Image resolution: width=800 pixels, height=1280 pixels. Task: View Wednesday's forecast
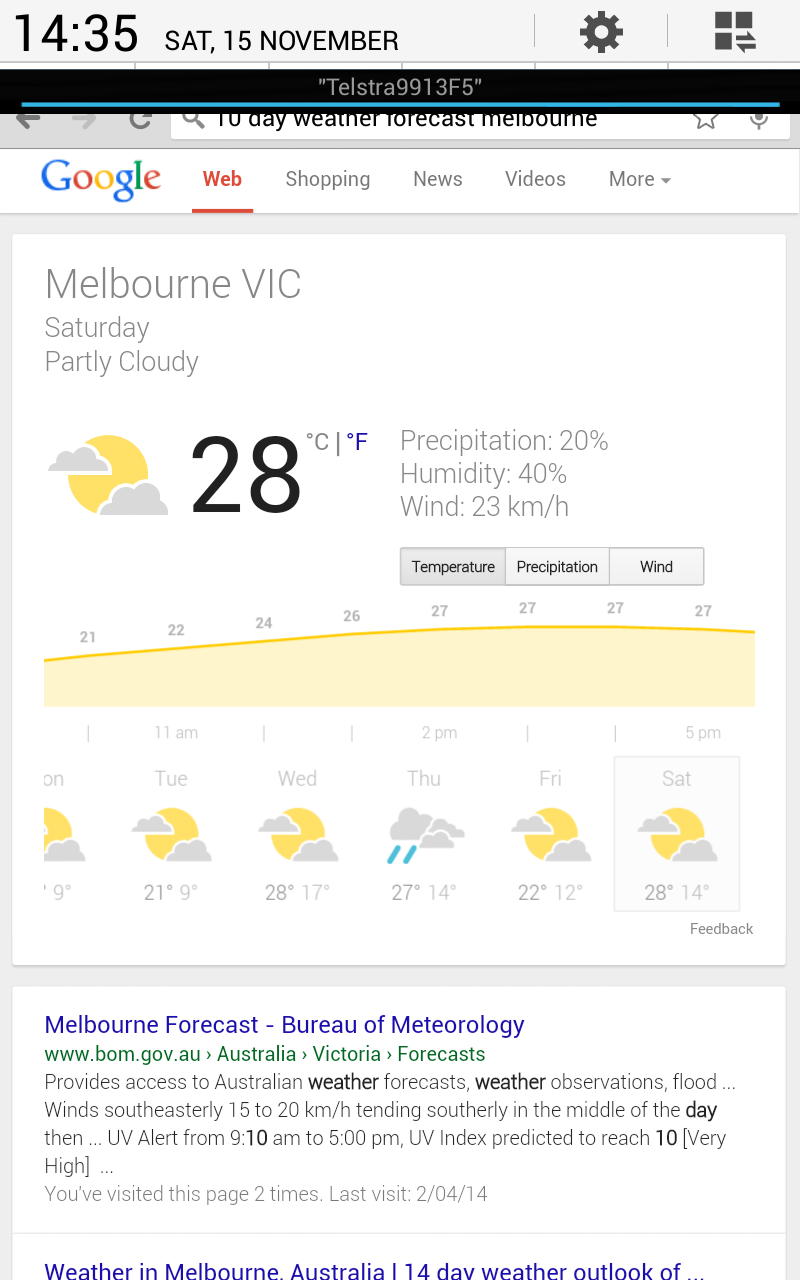[297, 835]
